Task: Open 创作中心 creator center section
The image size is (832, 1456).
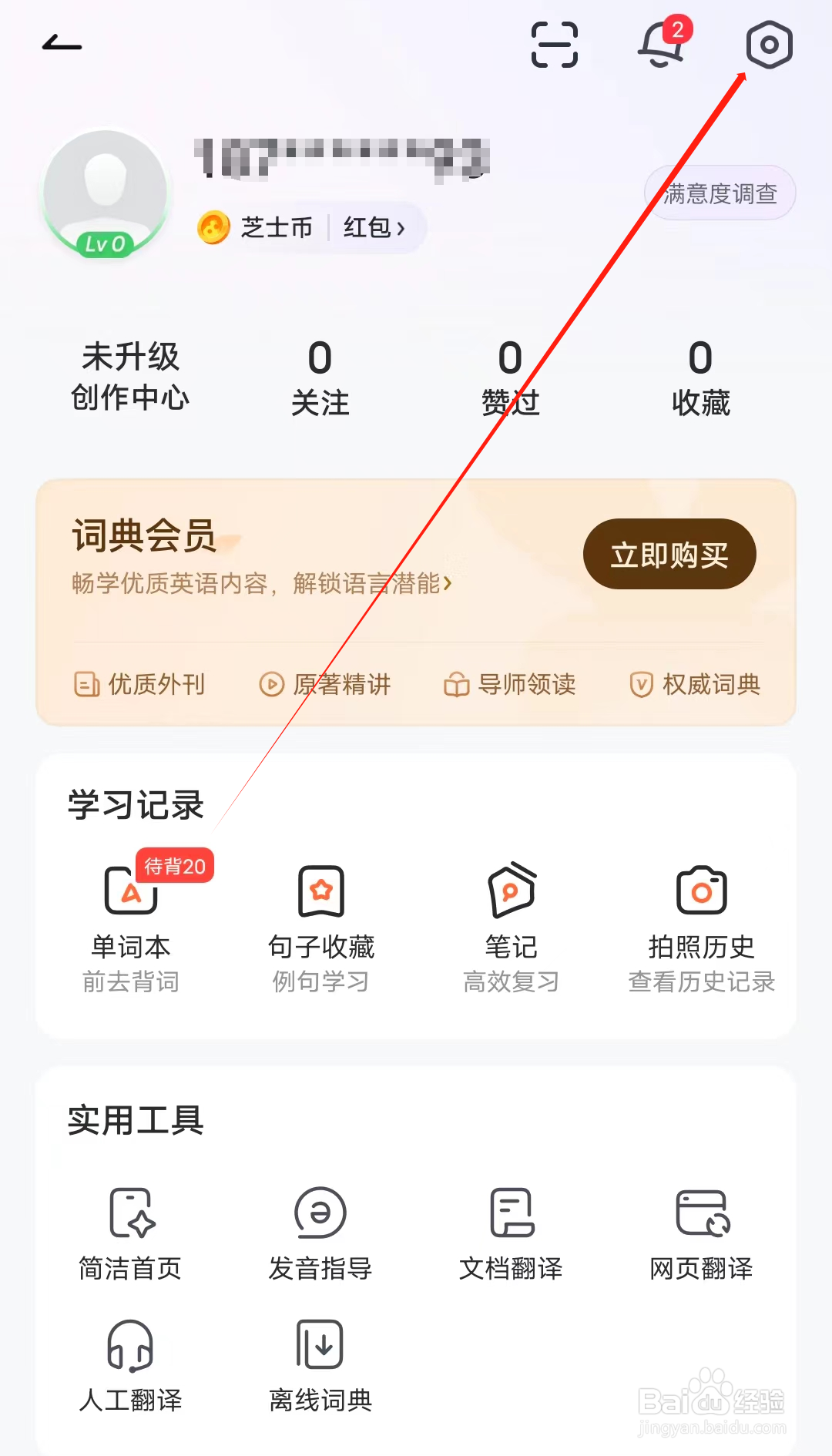Action: tap(129, 377)
